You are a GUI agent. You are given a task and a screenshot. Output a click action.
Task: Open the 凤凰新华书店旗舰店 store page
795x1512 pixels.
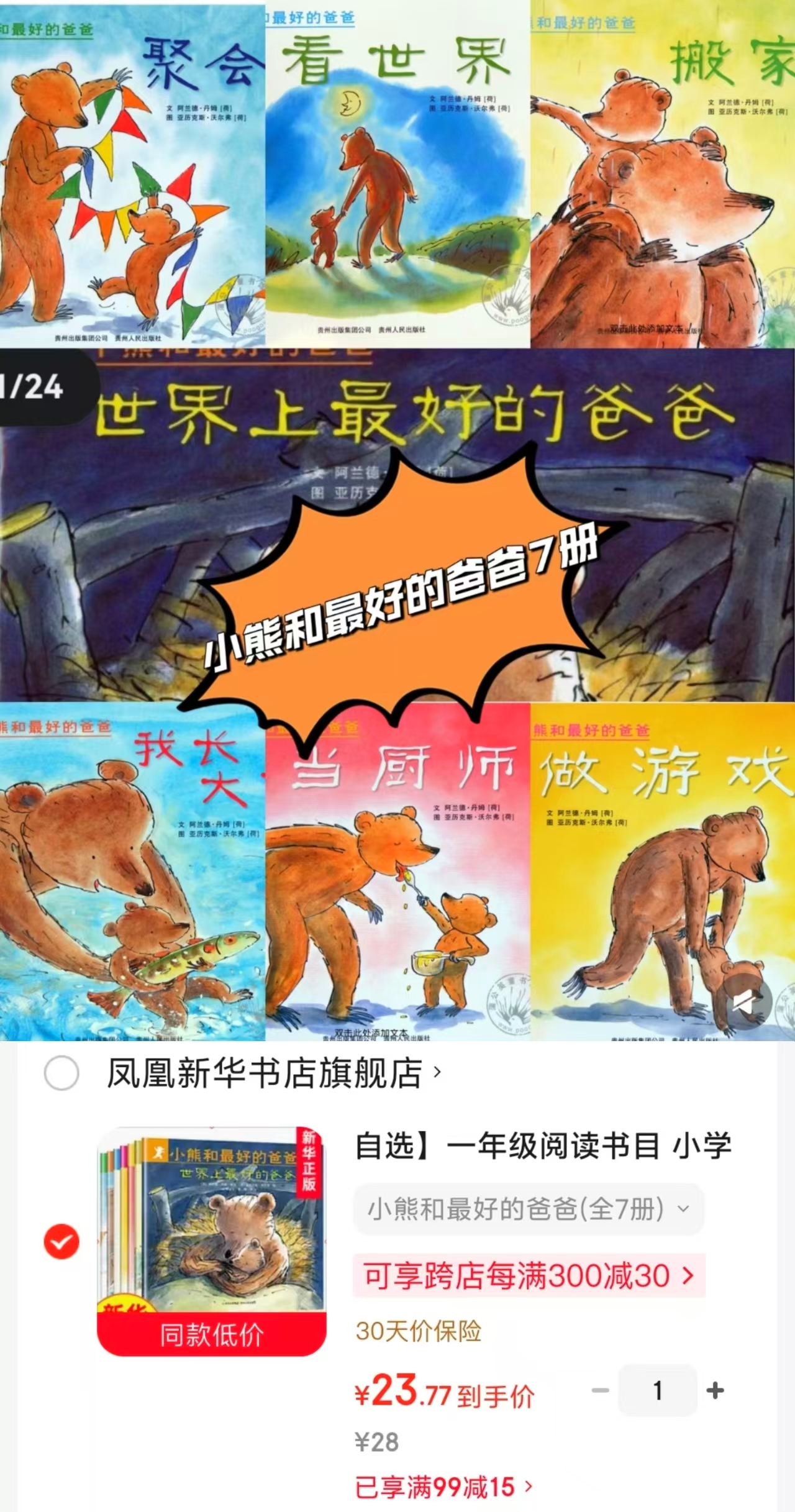(274, 1073)
